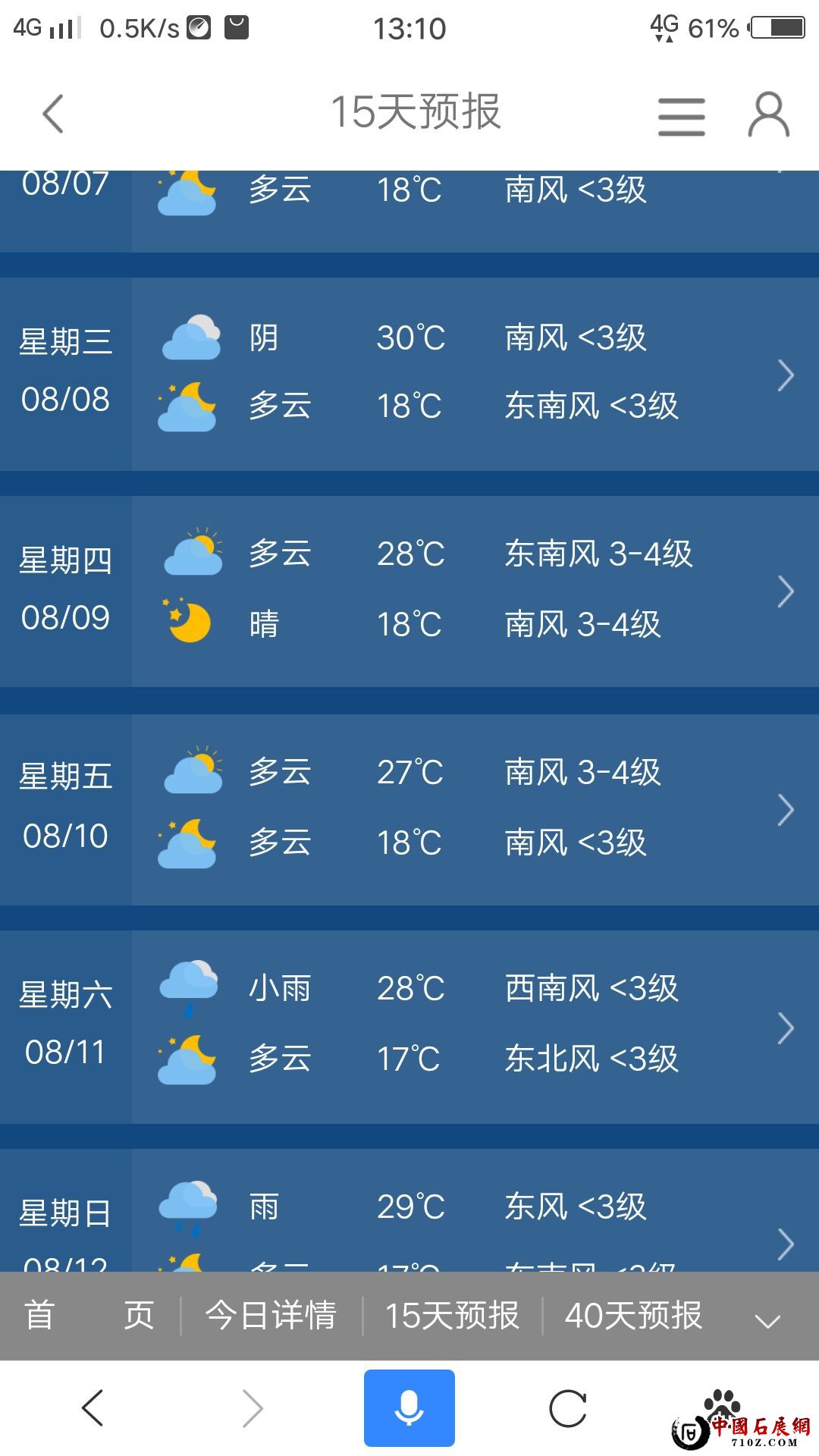The width and height of the screenshot is (819, 1456).
Task: Switch to the 今日详情 tab
Action: tap(271, 1316)
